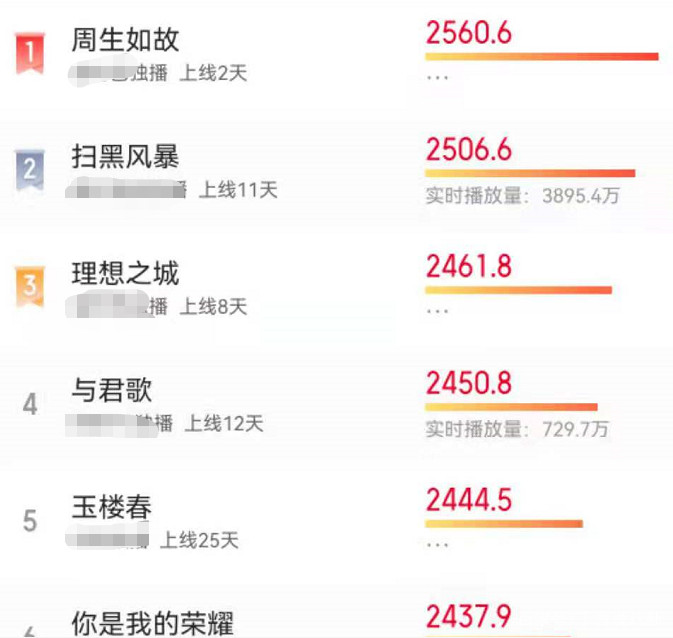The width and height of the screenshot is (673, 638).
Task: View details for 理想之城
Action: [x=126, y=273]
